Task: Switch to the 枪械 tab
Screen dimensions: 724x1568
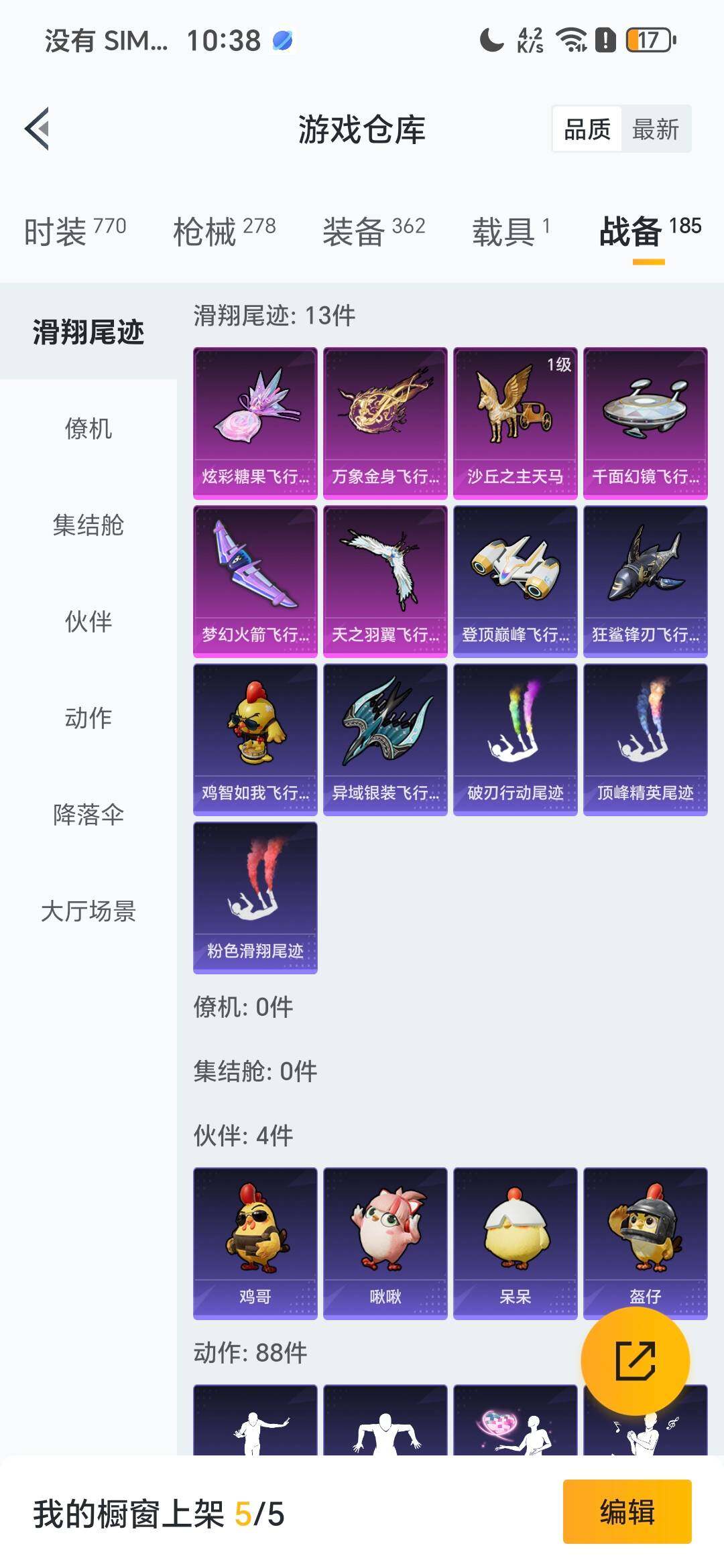Action: pyautogui.click(x=224, y=231)
